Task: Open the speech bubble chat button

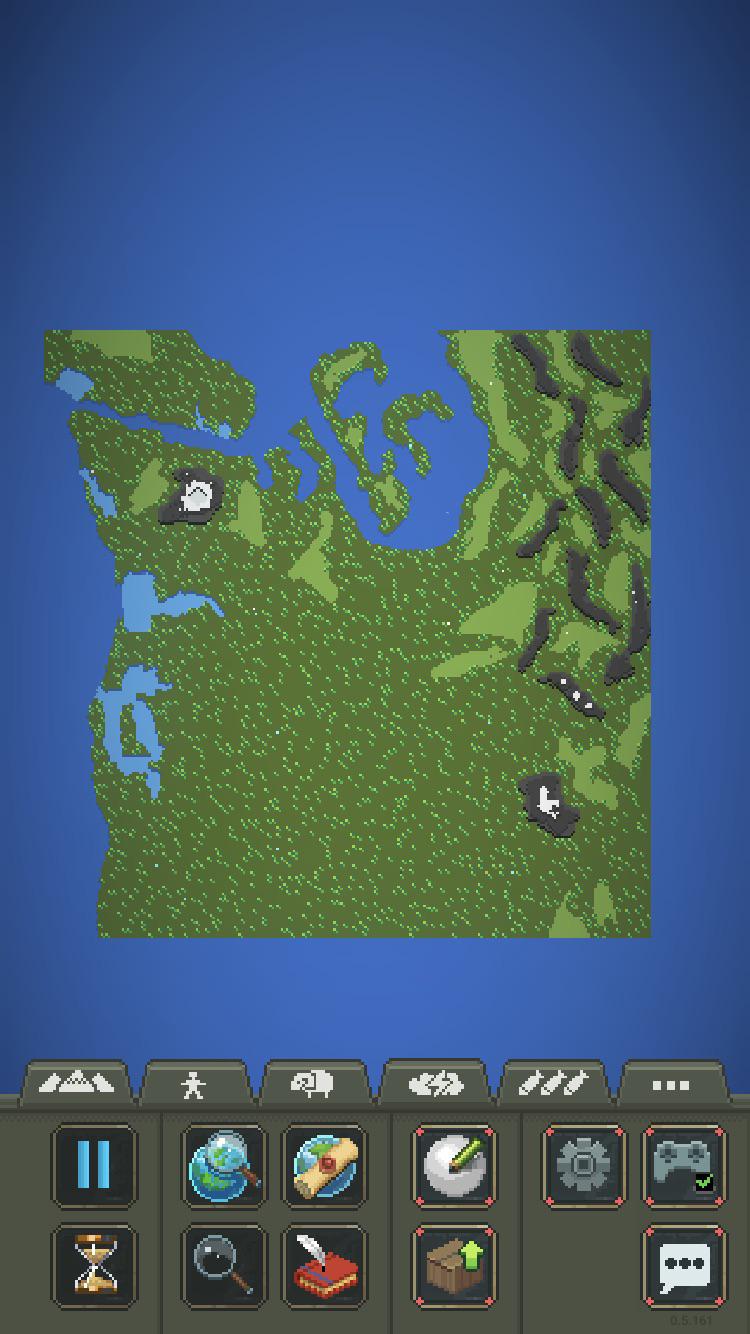Action: (x=684, y=1265)
